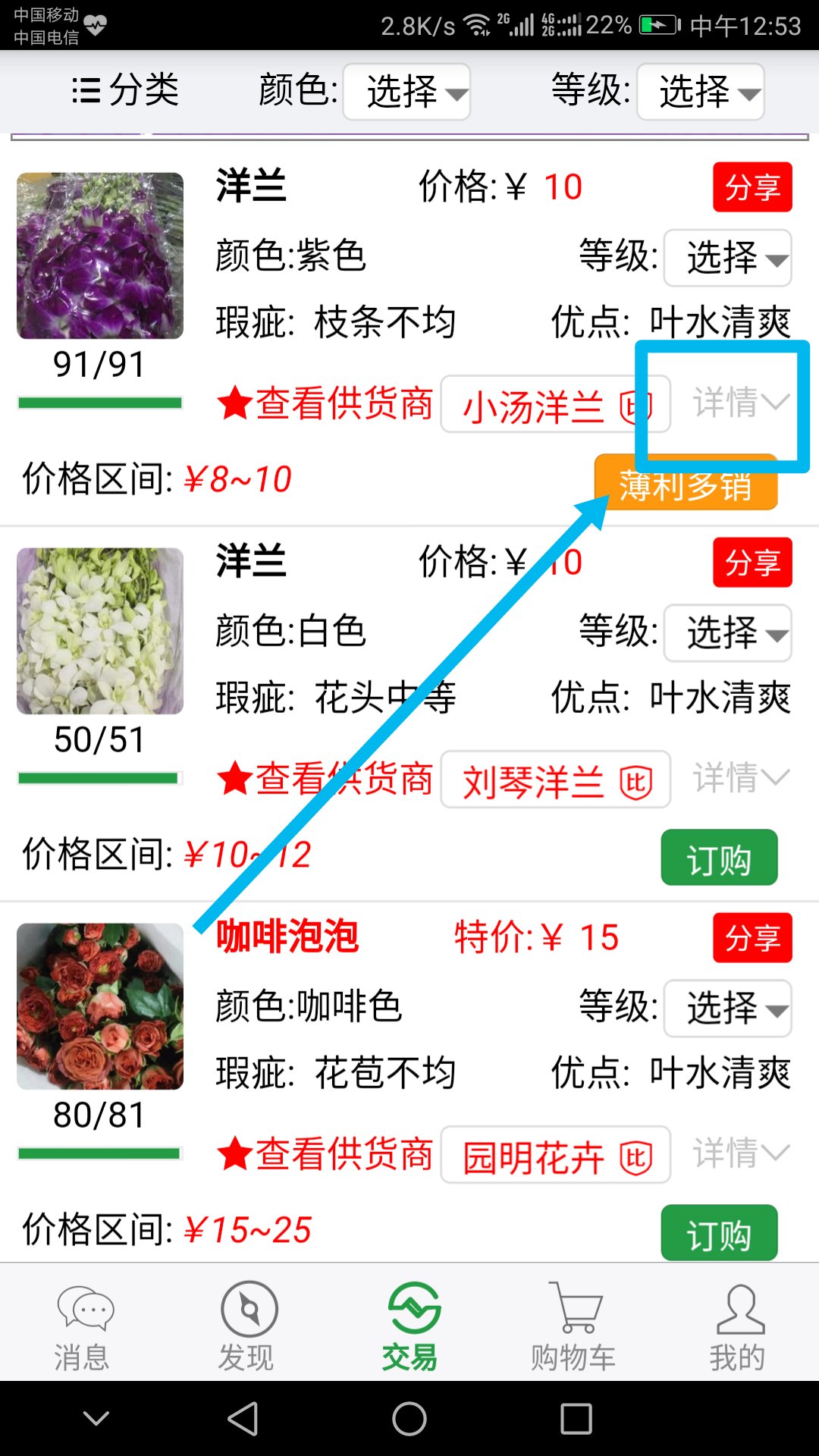Share the purple 洋兰 listing
Image resolution: width=819 pixels, height=1456 pixels.
(752, 187)
